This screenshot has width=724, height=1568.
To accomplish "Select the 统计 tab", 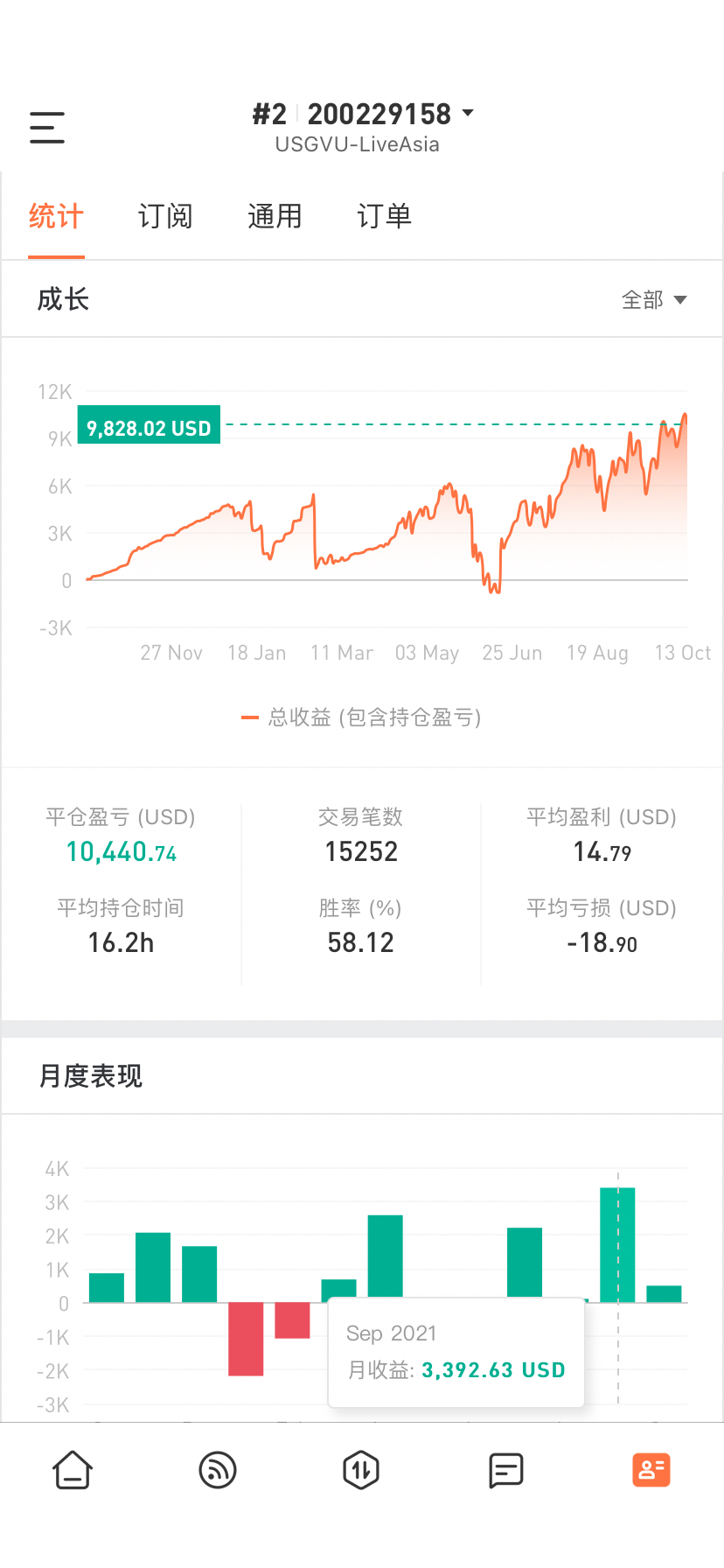I will (56, 216).
